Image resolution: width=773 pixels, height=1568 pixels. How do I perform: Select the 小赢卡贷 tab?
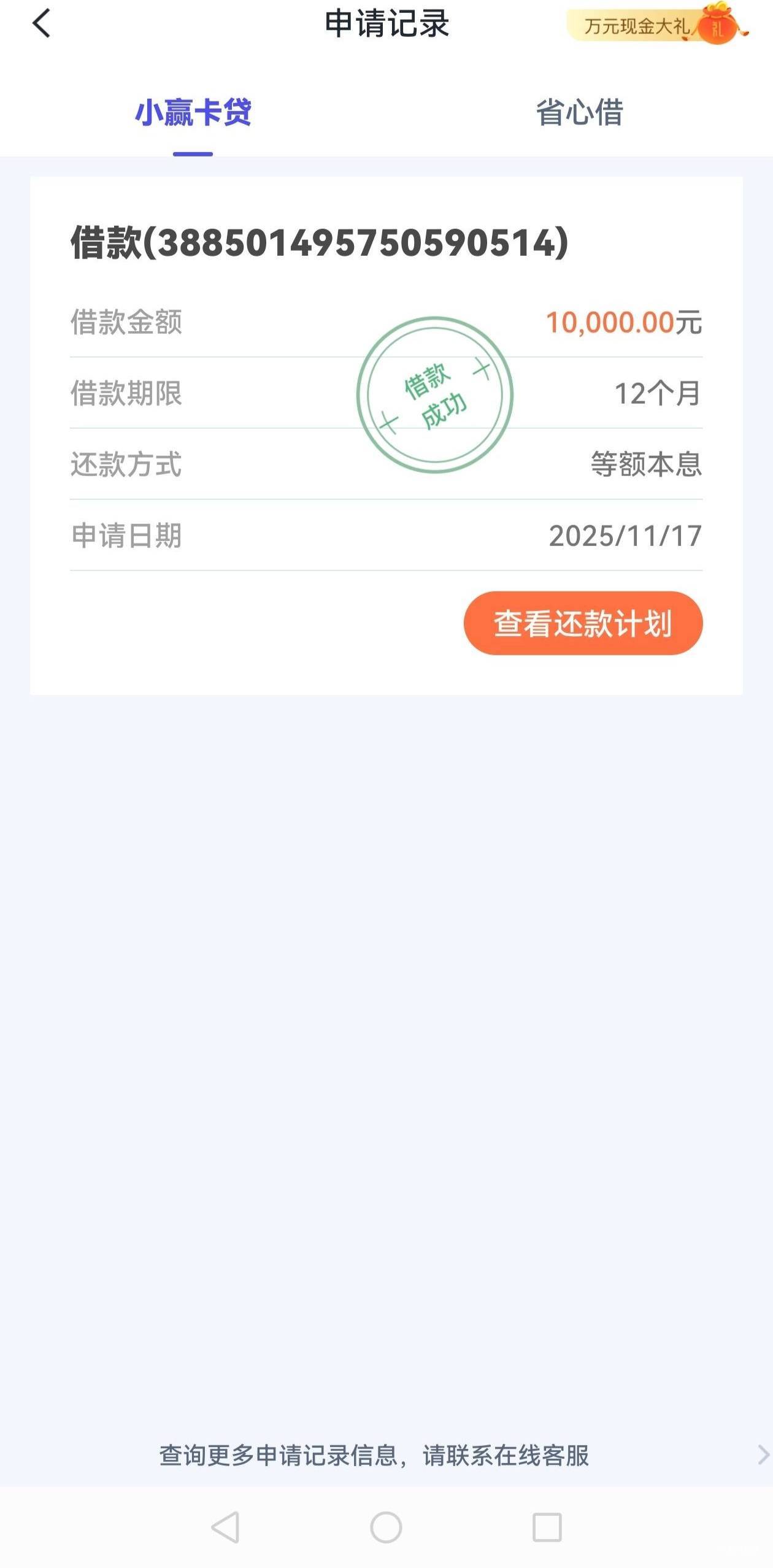tap(193, 113)
